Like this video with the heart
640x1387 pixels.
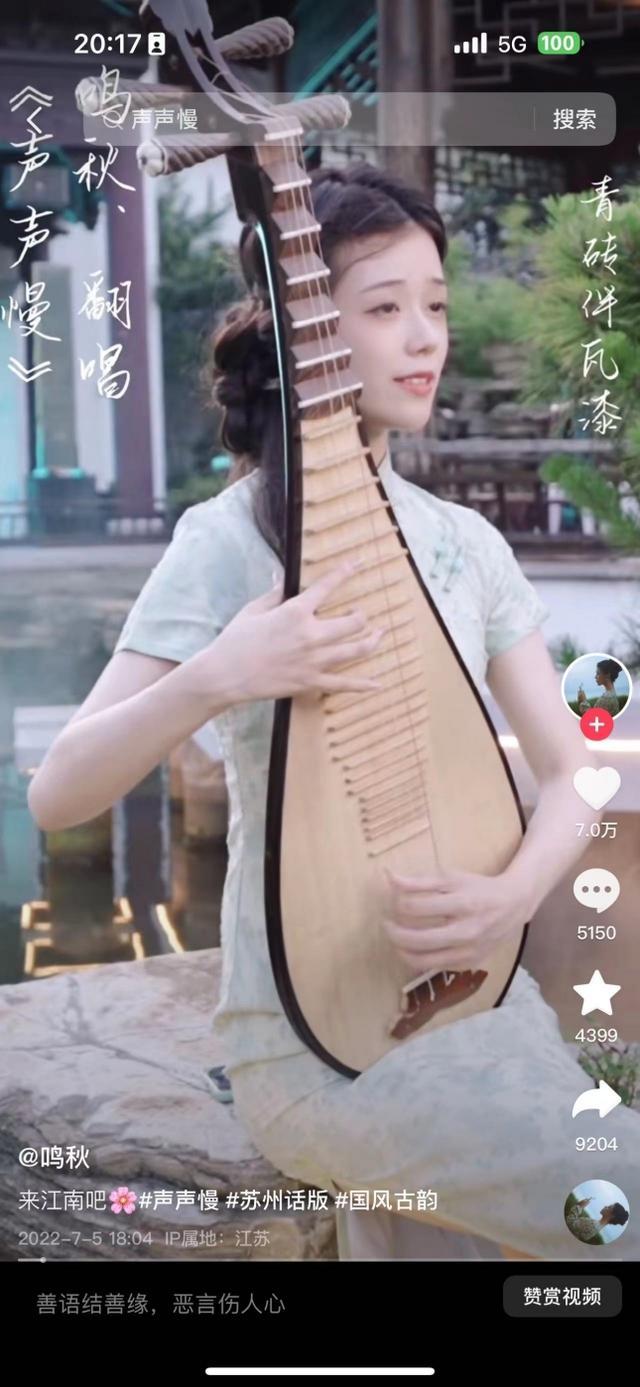pos(596,788)
